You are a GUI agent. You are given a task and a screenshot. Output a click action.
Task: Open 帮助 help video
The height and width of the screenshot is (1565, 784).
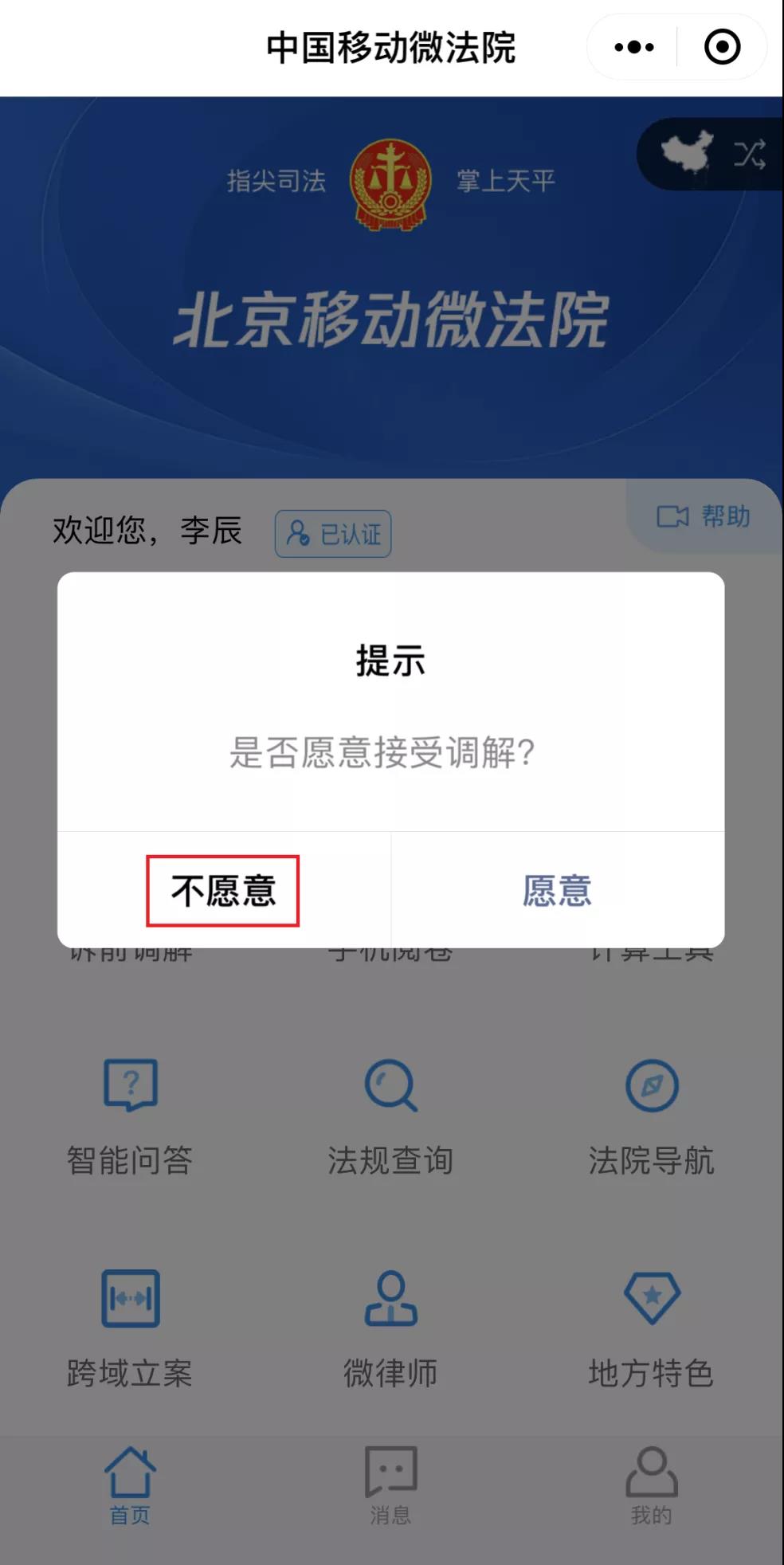704,516
